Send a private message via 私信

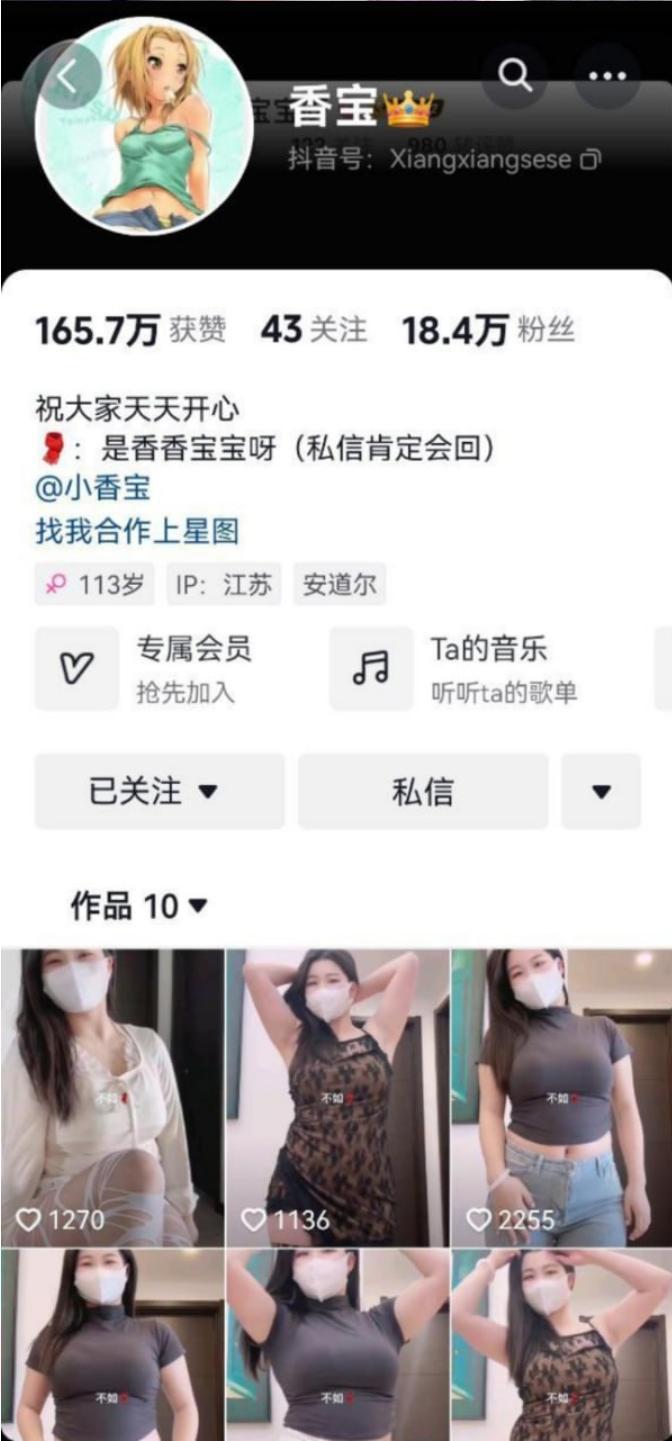click(x=422, y=791)
